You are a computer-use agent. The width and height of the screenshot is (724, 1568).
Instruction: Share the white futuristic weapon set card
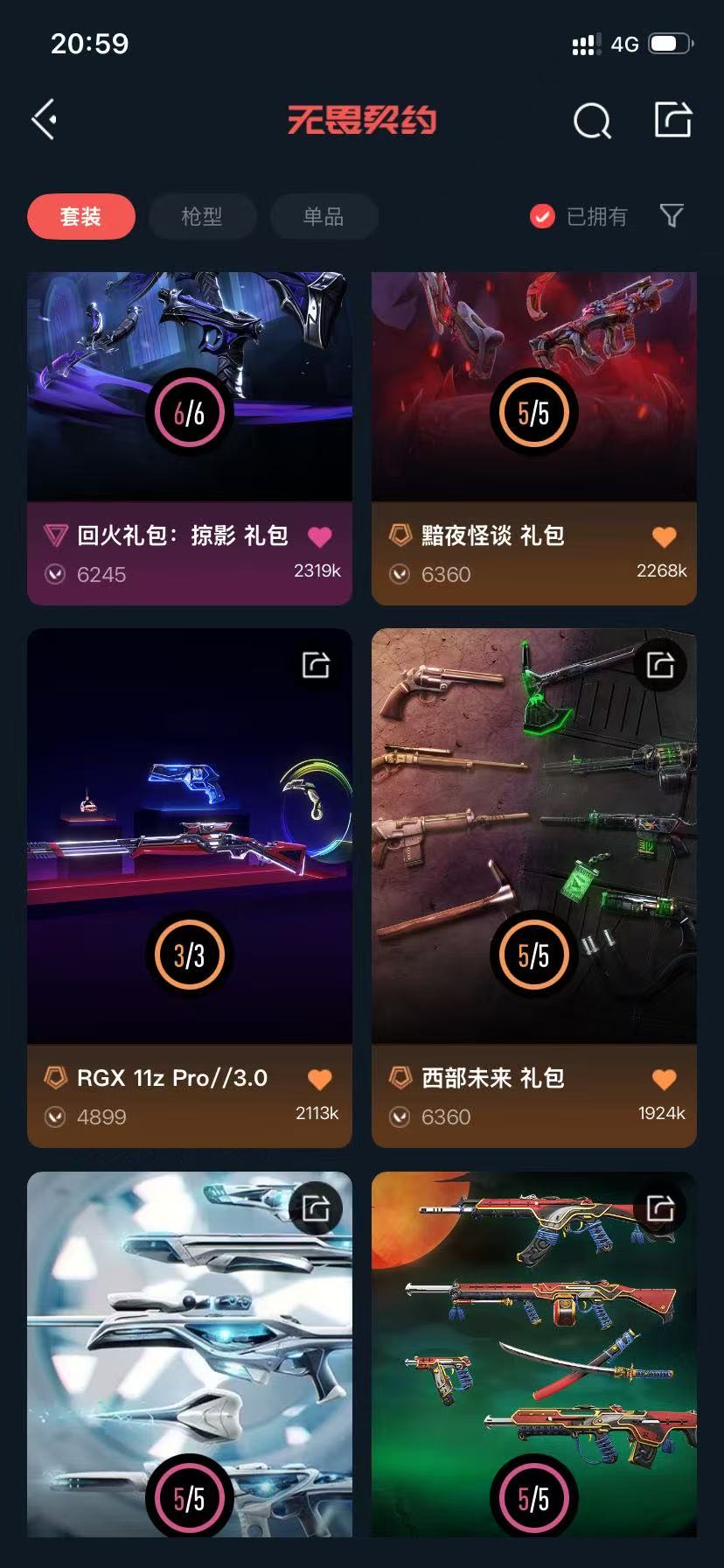click(316, 1208)
